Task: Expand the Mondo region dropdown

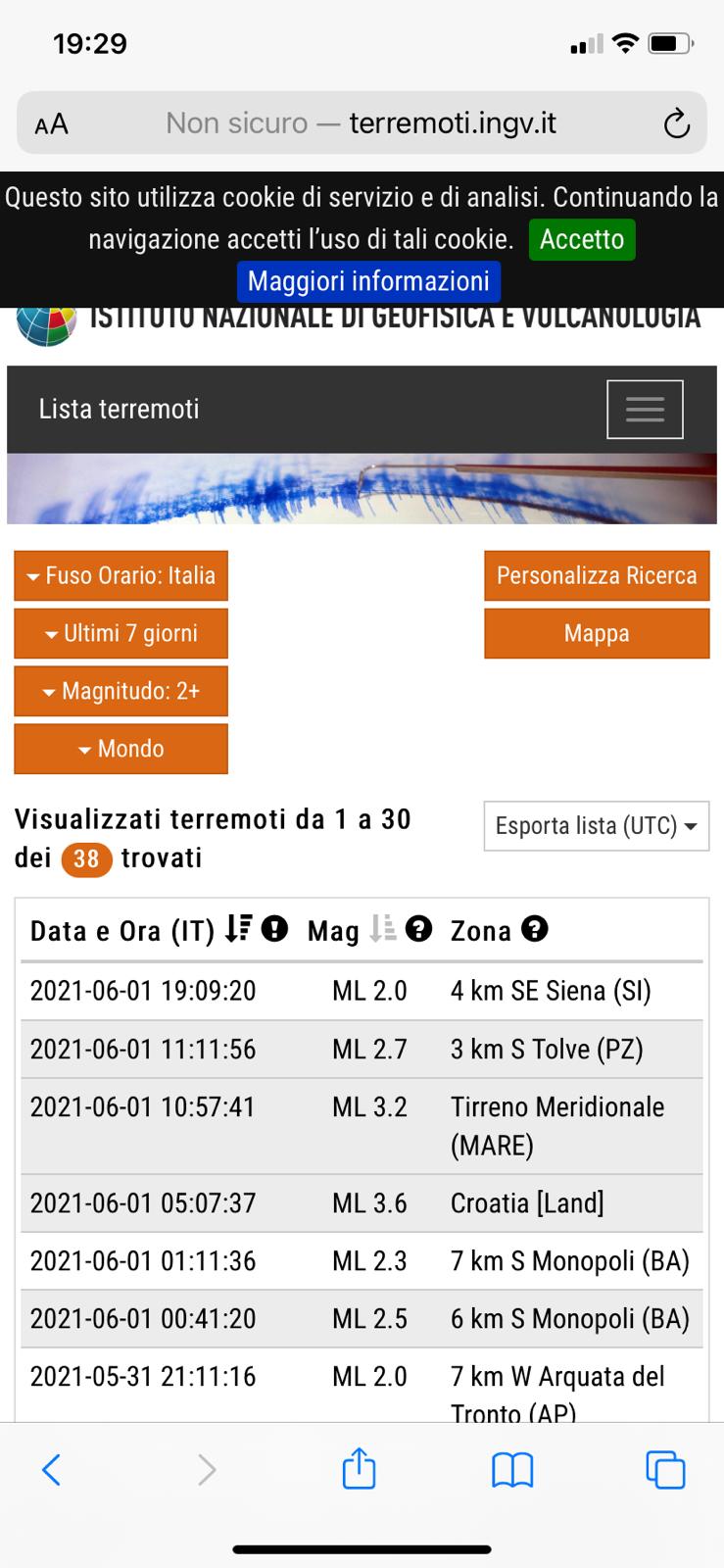Action: point(121,749)
